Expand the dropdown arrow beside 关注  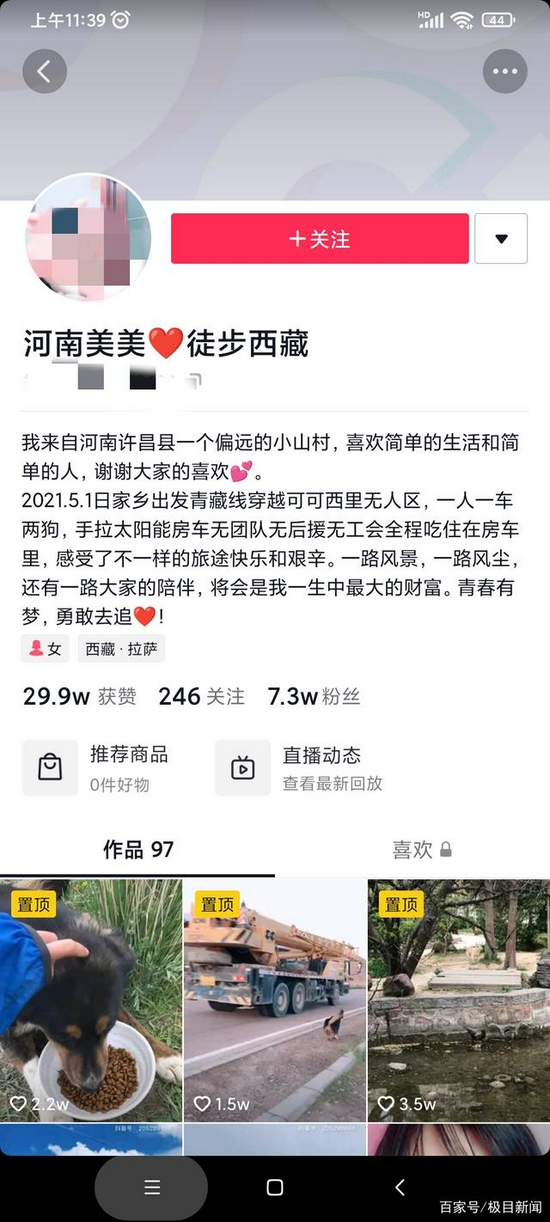501,239
